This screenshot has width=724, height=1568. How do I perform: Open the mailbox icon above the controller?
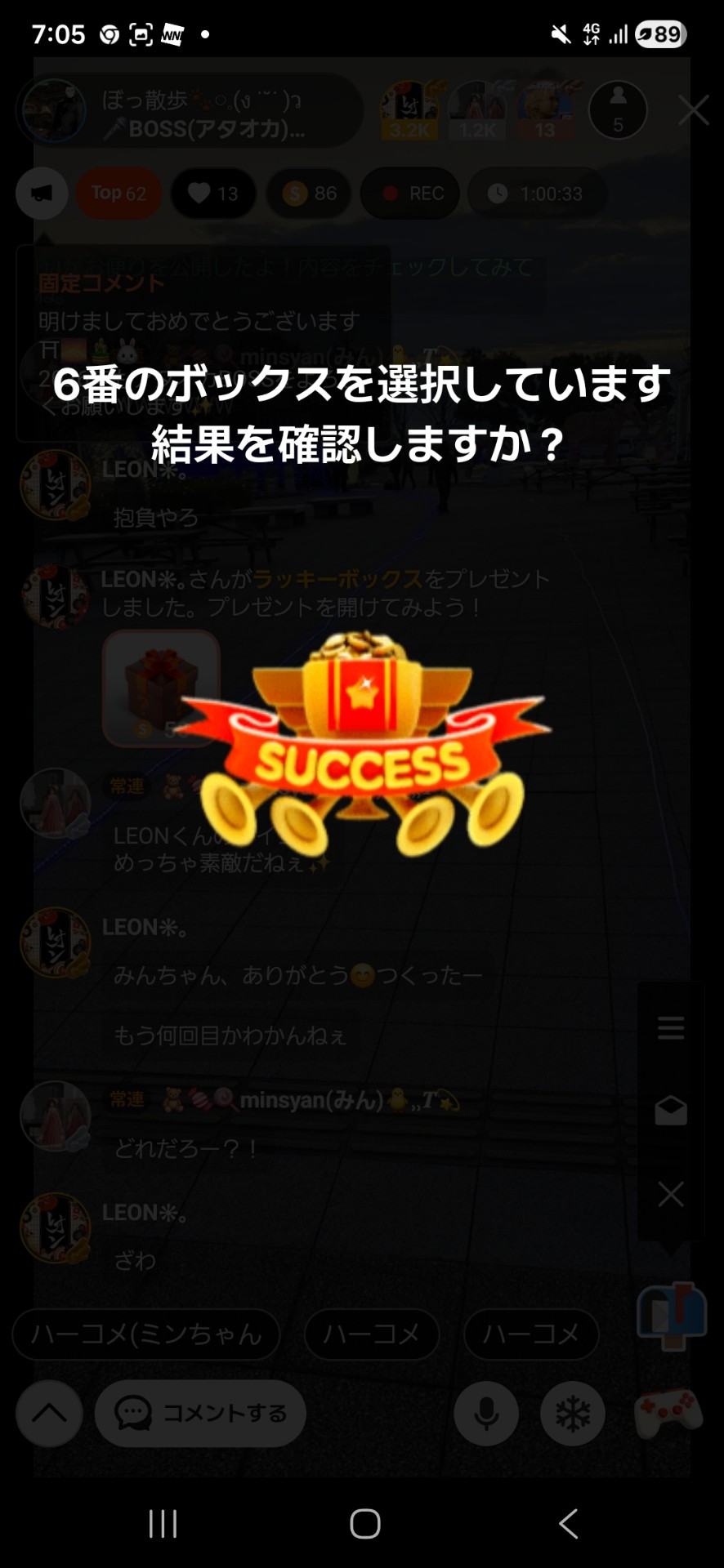(671, 1316)
